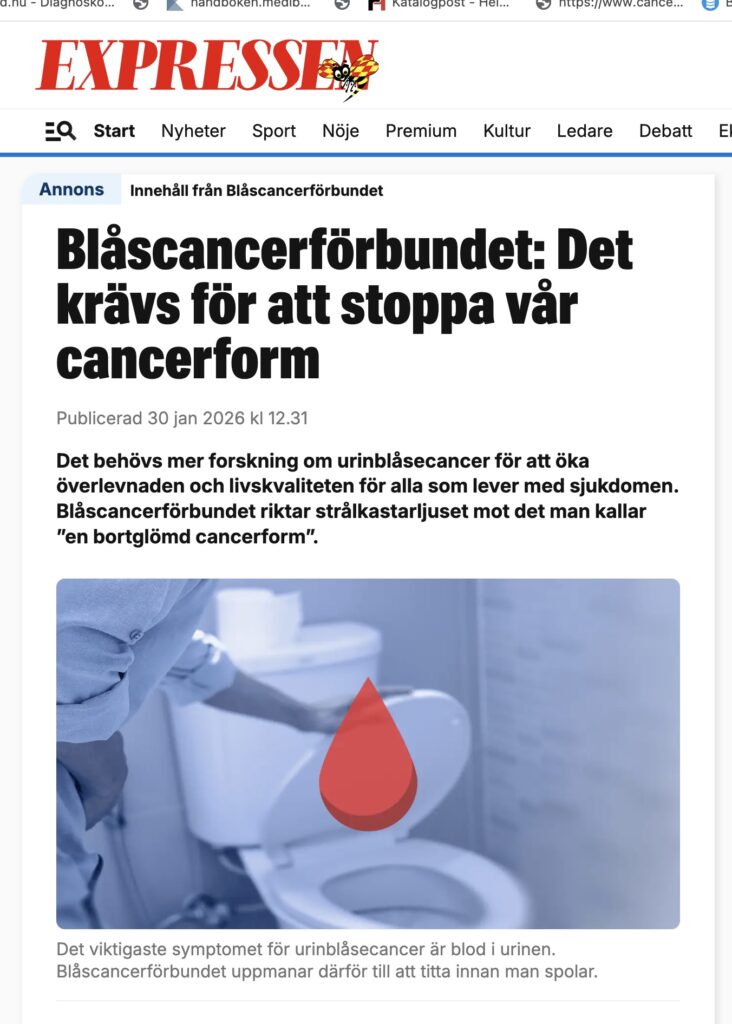Open the Ledare section
732x1024 pixels.
click(x=584, y=131)
